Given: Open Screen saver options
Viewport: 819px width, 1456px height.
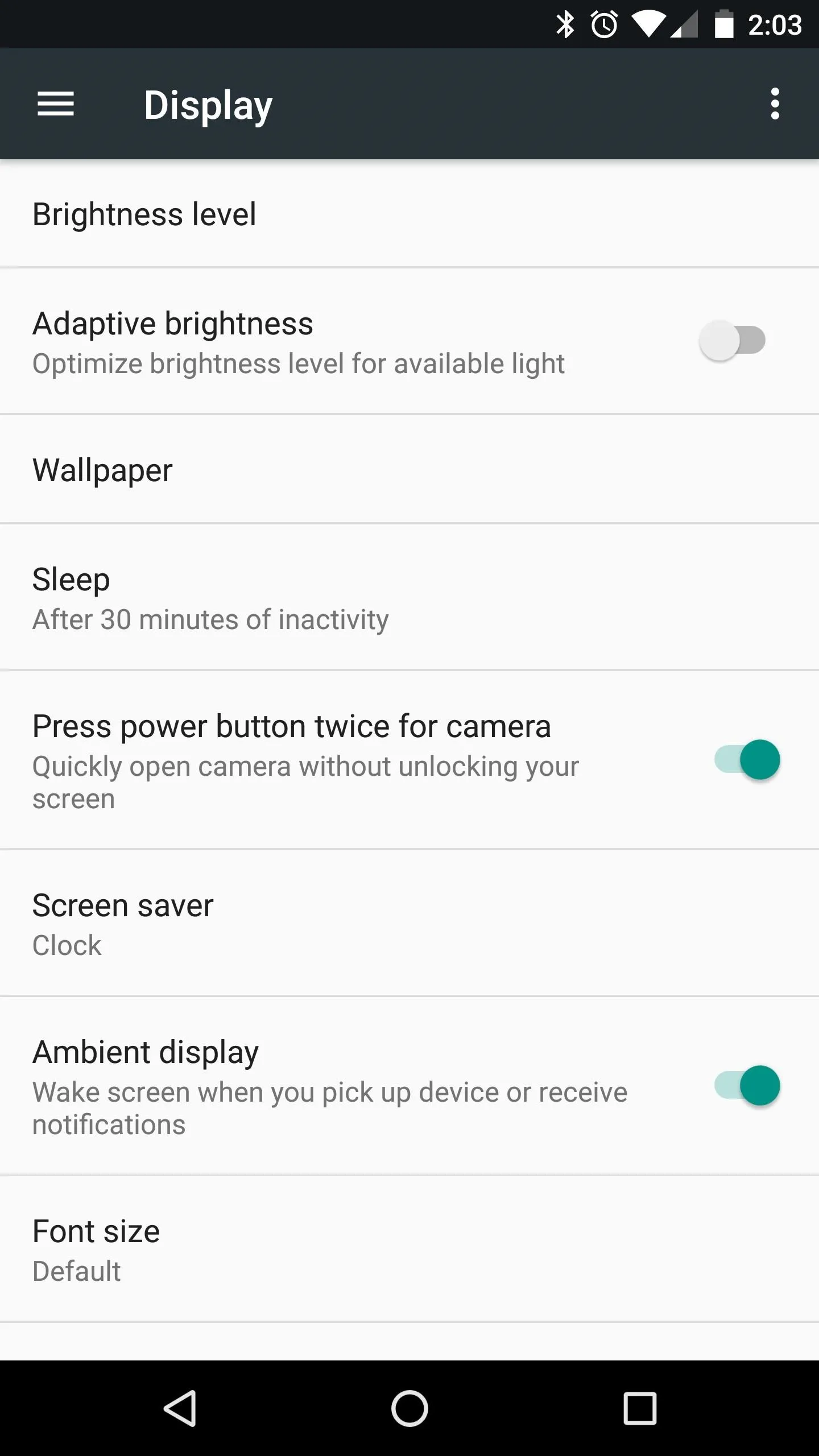Looking at the screenshot, I should click(x=409, y=924).
